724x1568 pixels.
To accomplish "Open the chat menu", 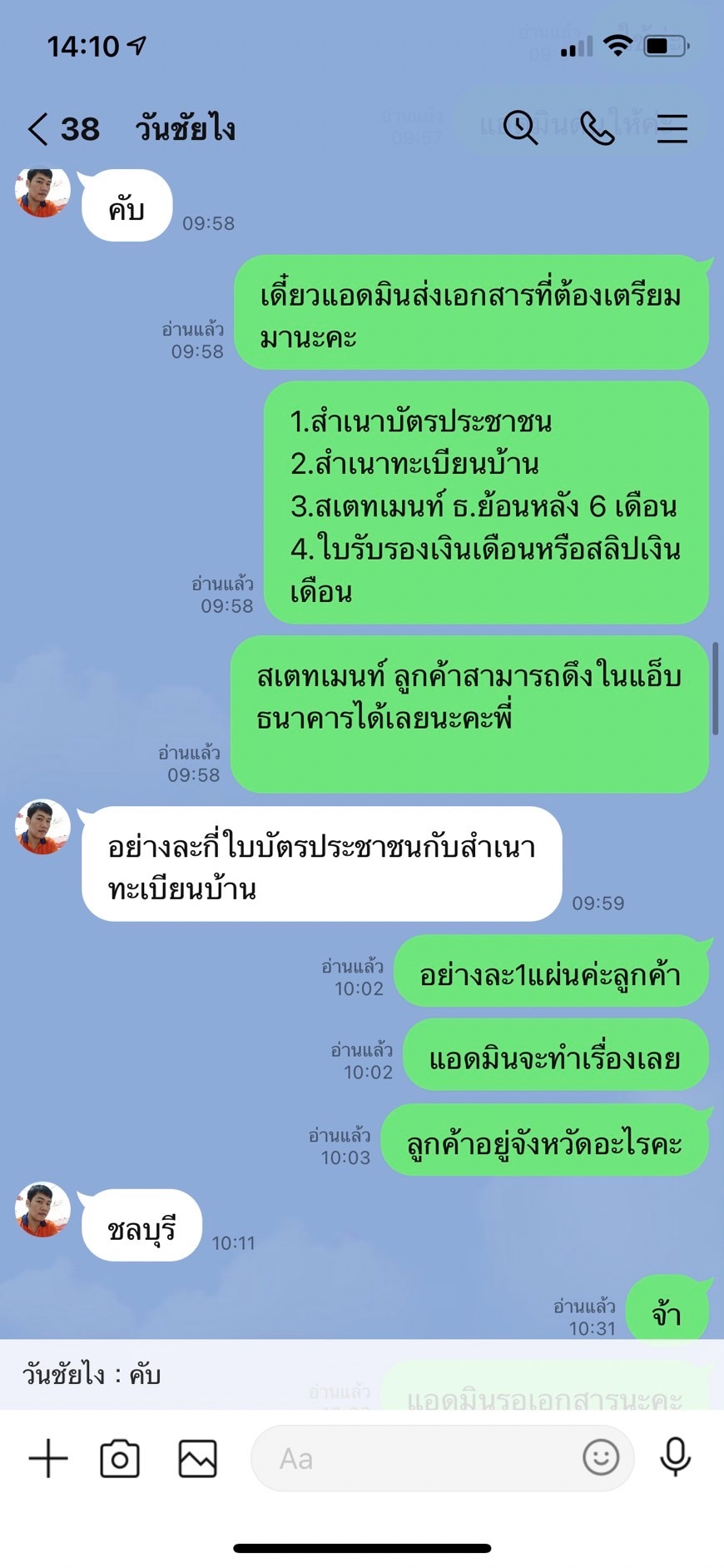I will pos(672,128).
